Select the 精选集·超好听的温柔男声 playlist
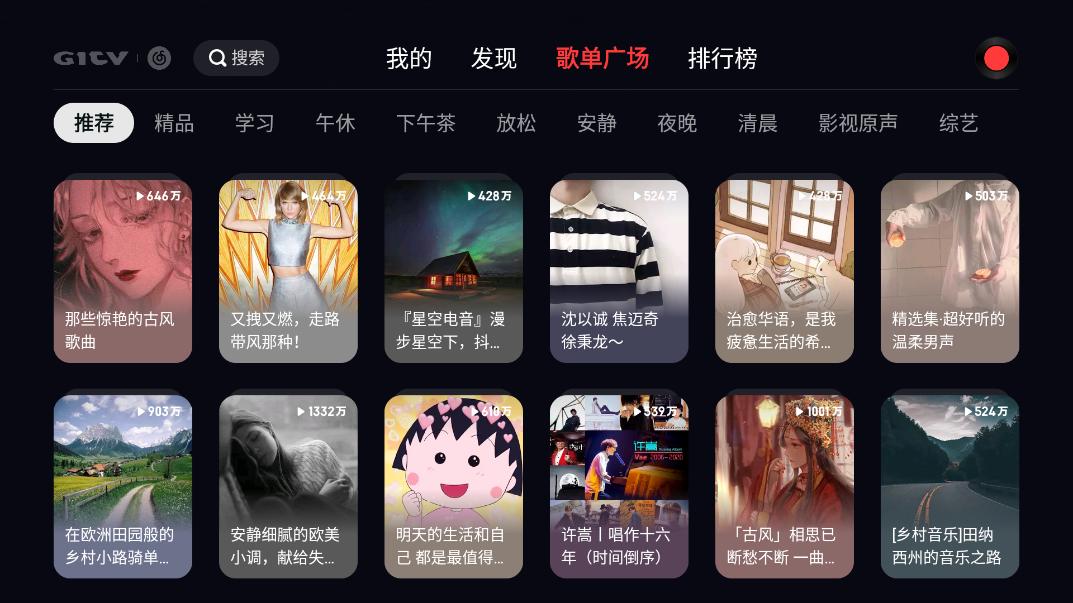This screenshot has width=1073, height=603. point(950,270)
